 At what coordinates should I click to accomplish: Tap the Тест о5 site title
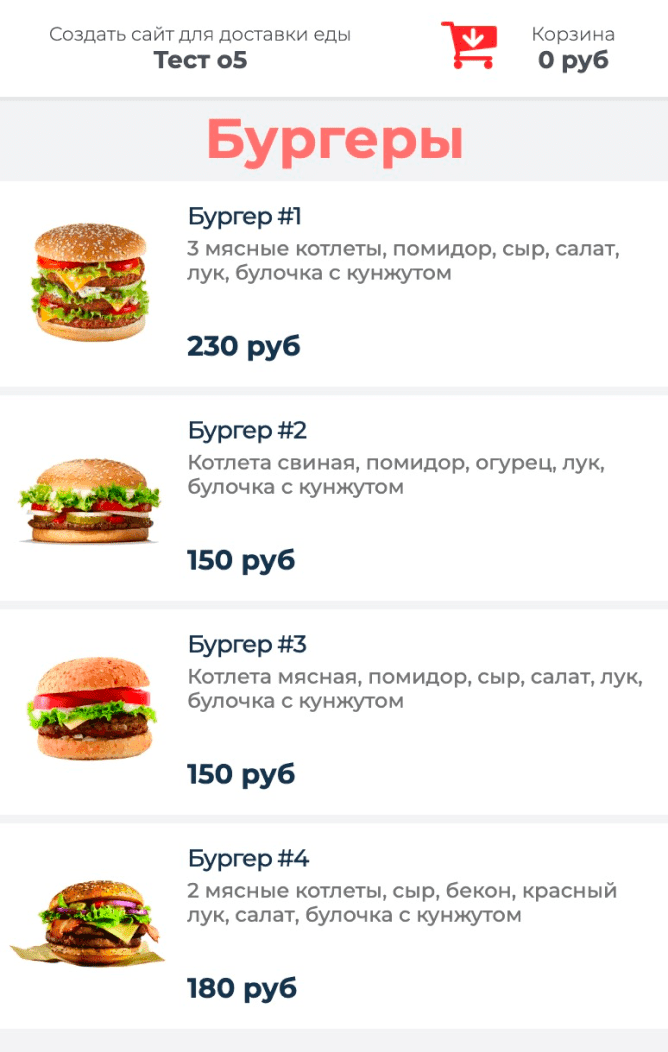(x=200, y=60)
